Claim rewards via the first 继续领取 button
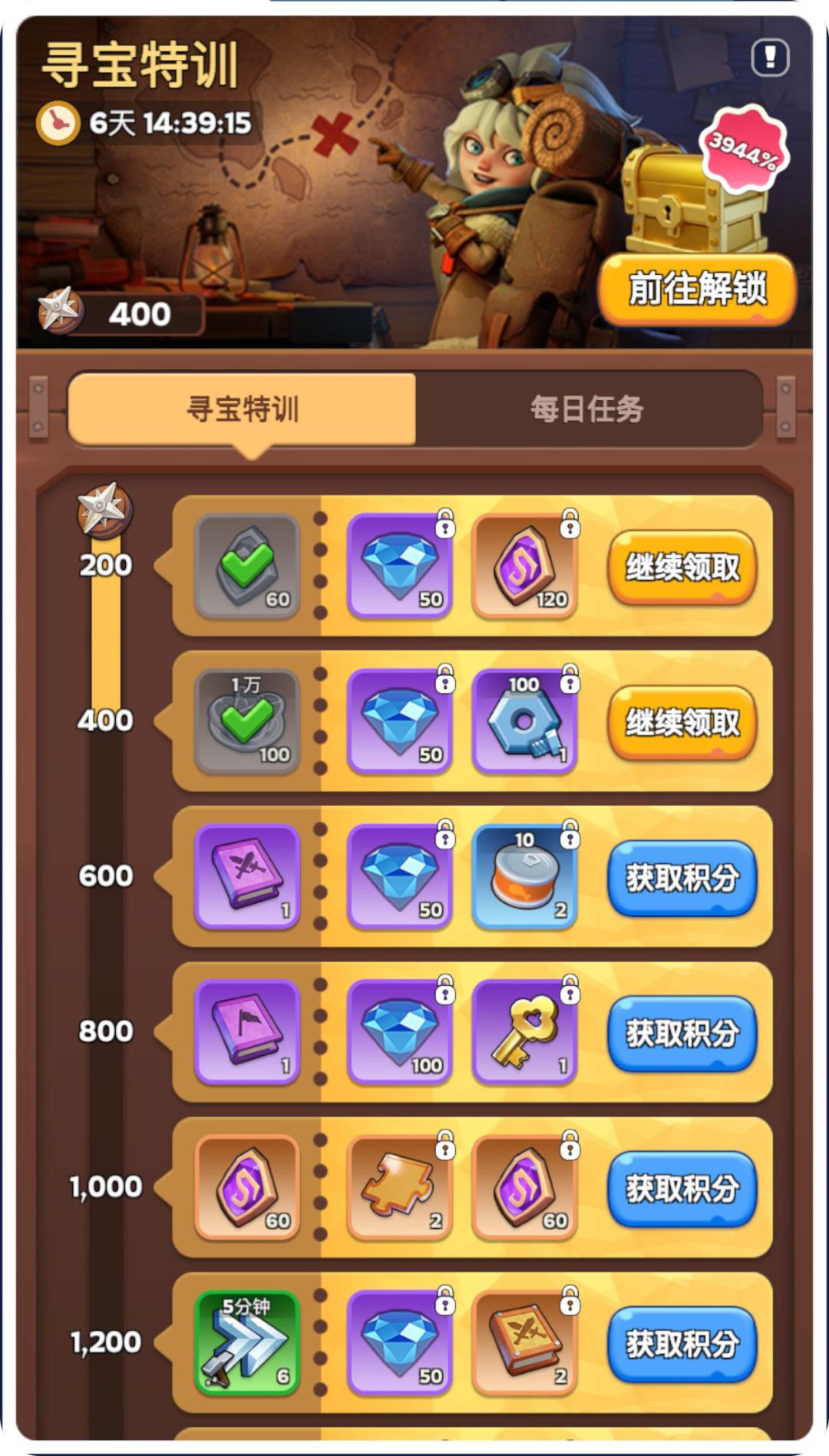 click(x=682, y=567)
